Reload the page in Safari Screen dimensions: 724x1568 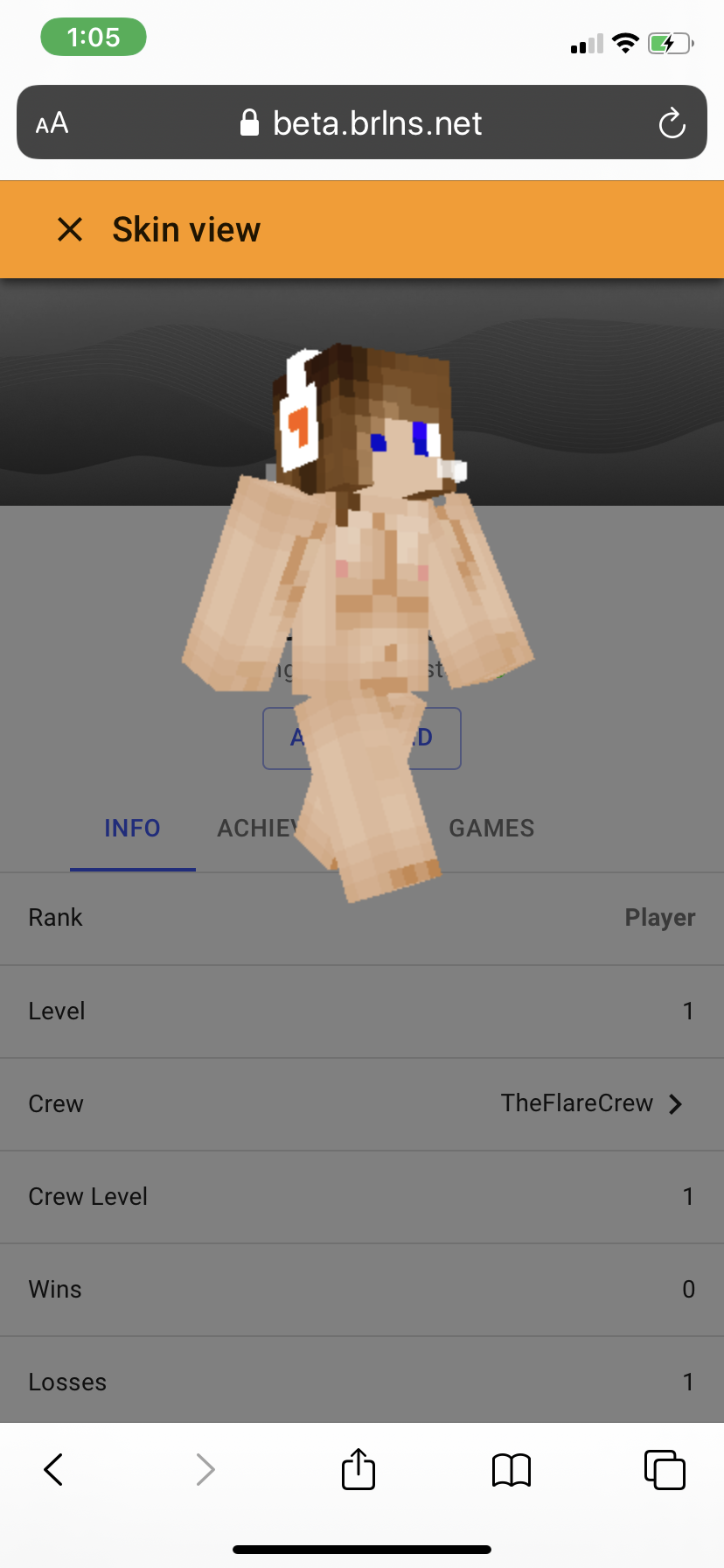pos(672,123)
